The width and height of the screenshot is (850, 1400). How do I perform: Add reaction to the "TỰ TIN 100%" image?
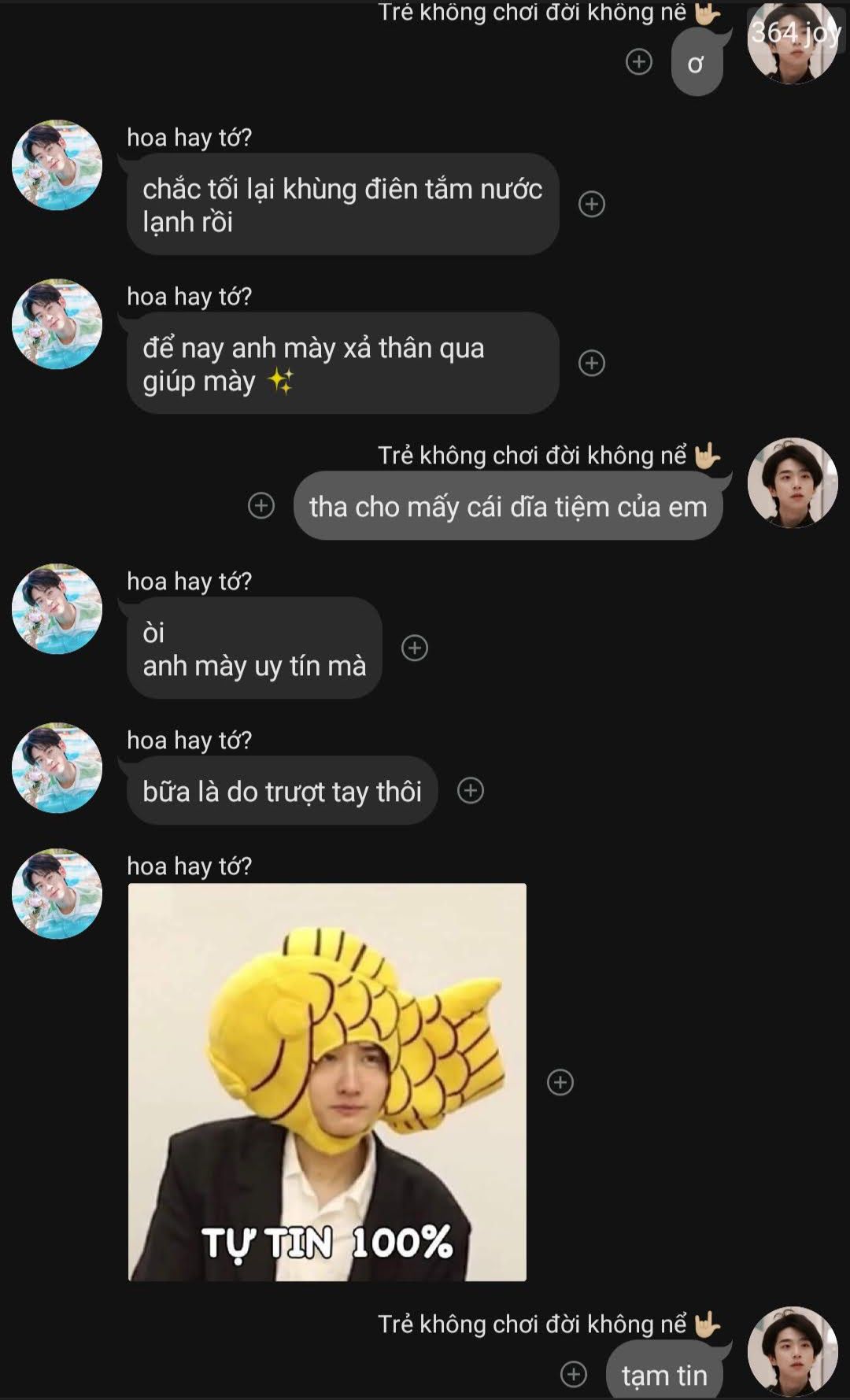(x=560, y=1082)
